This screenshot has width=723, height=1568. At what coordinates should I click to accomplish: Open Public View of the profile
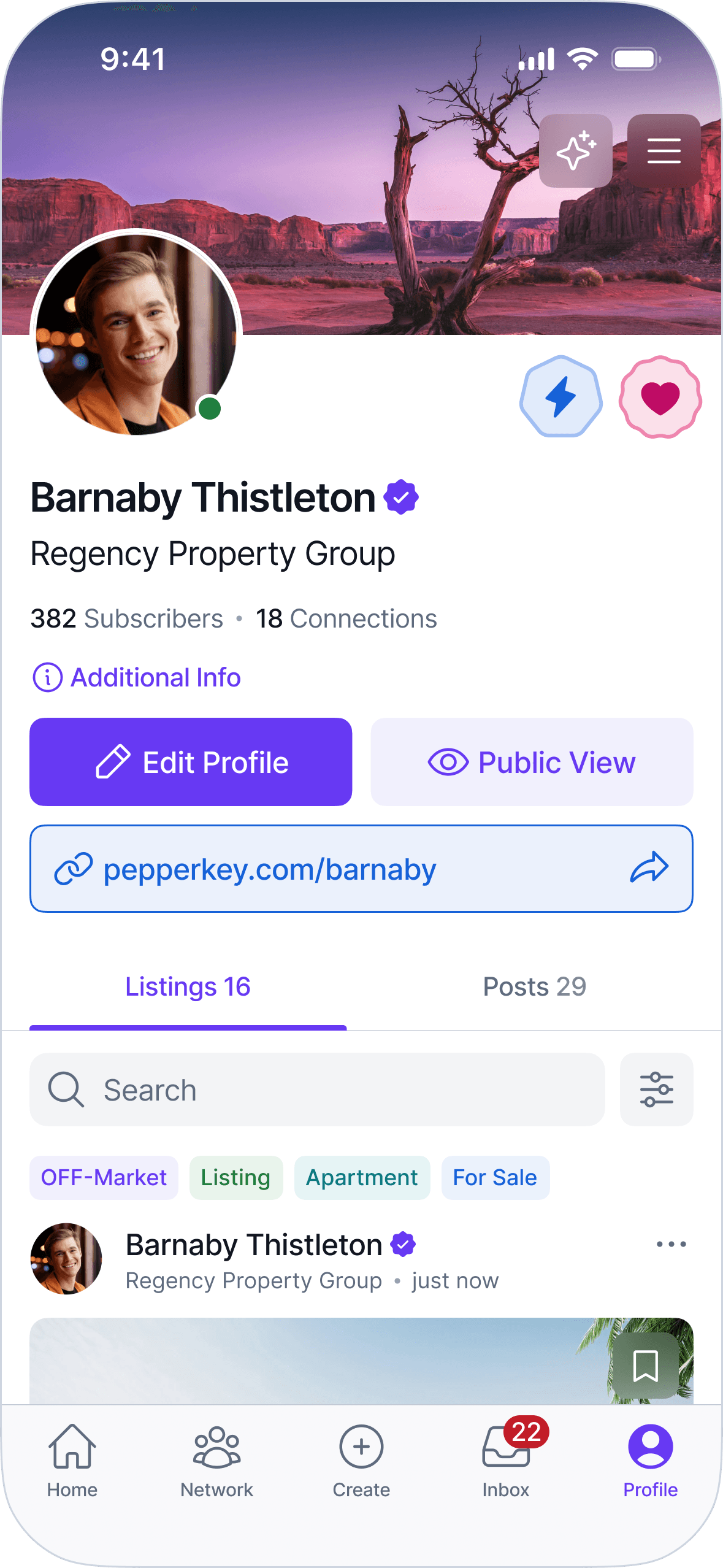click(x=532, y=762)
